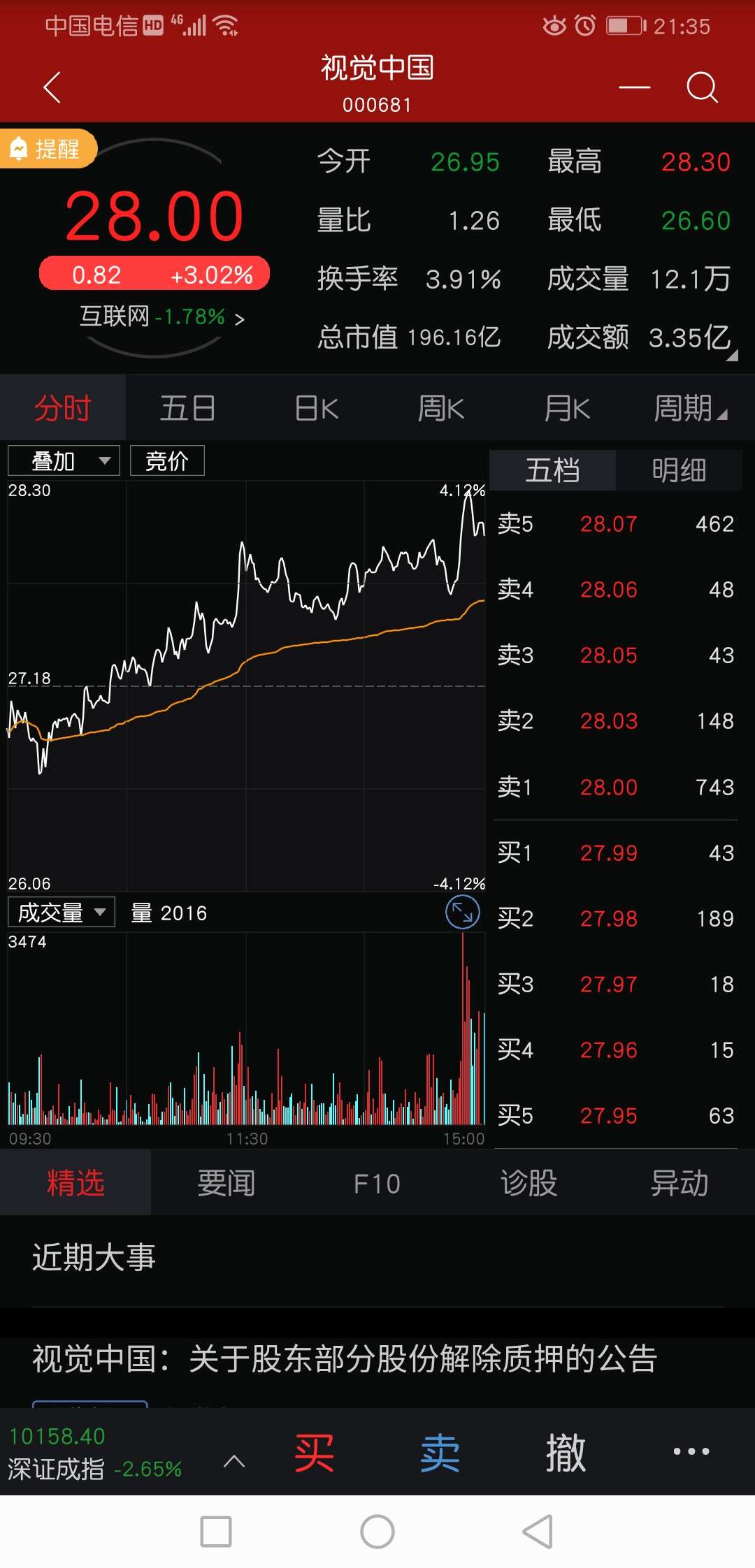The height and width of the screenshot is (1568, 755).
Task: Expand the chart to full screen
Action: pyautogui.click(x=462, y=912)
